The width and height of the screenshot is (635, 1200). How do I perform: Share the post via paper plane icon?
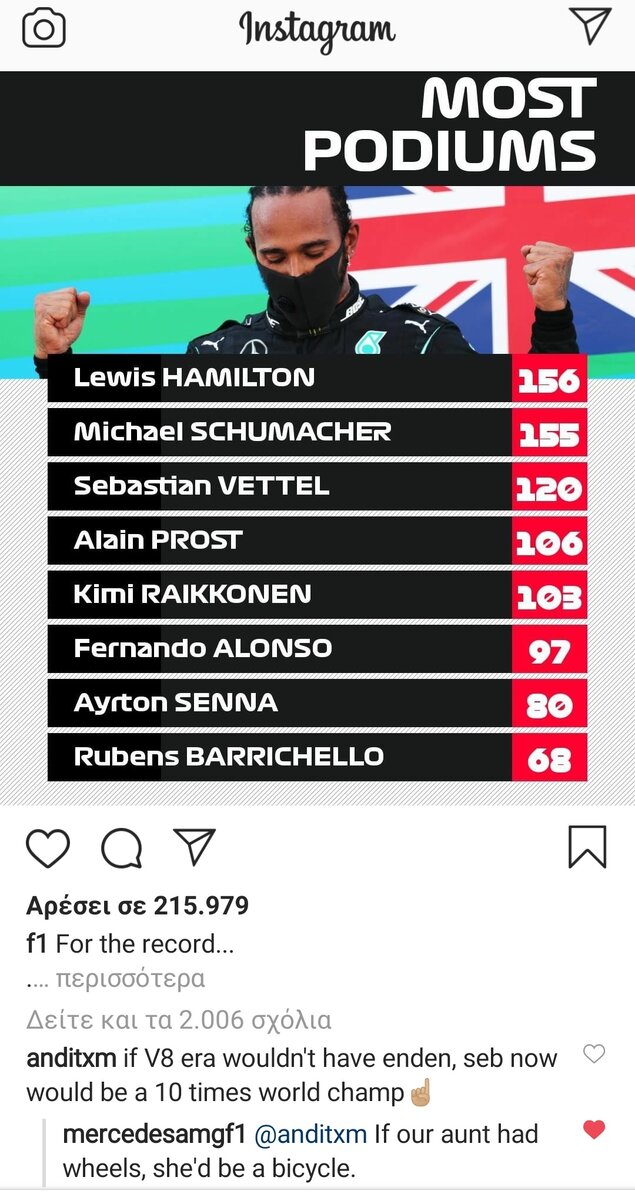coord(195,846)
